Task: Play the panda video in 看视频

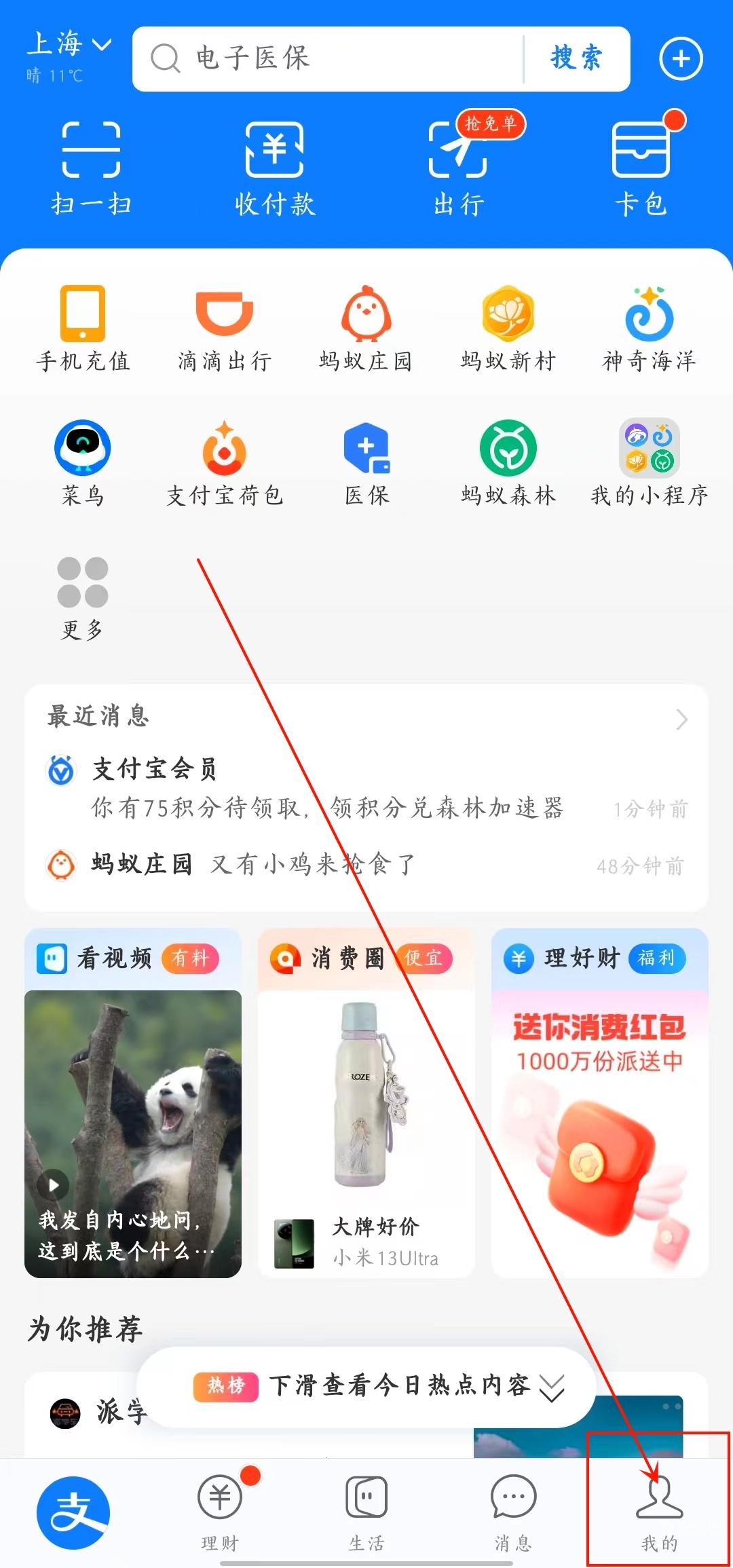Action: [x=133, y=1132]
